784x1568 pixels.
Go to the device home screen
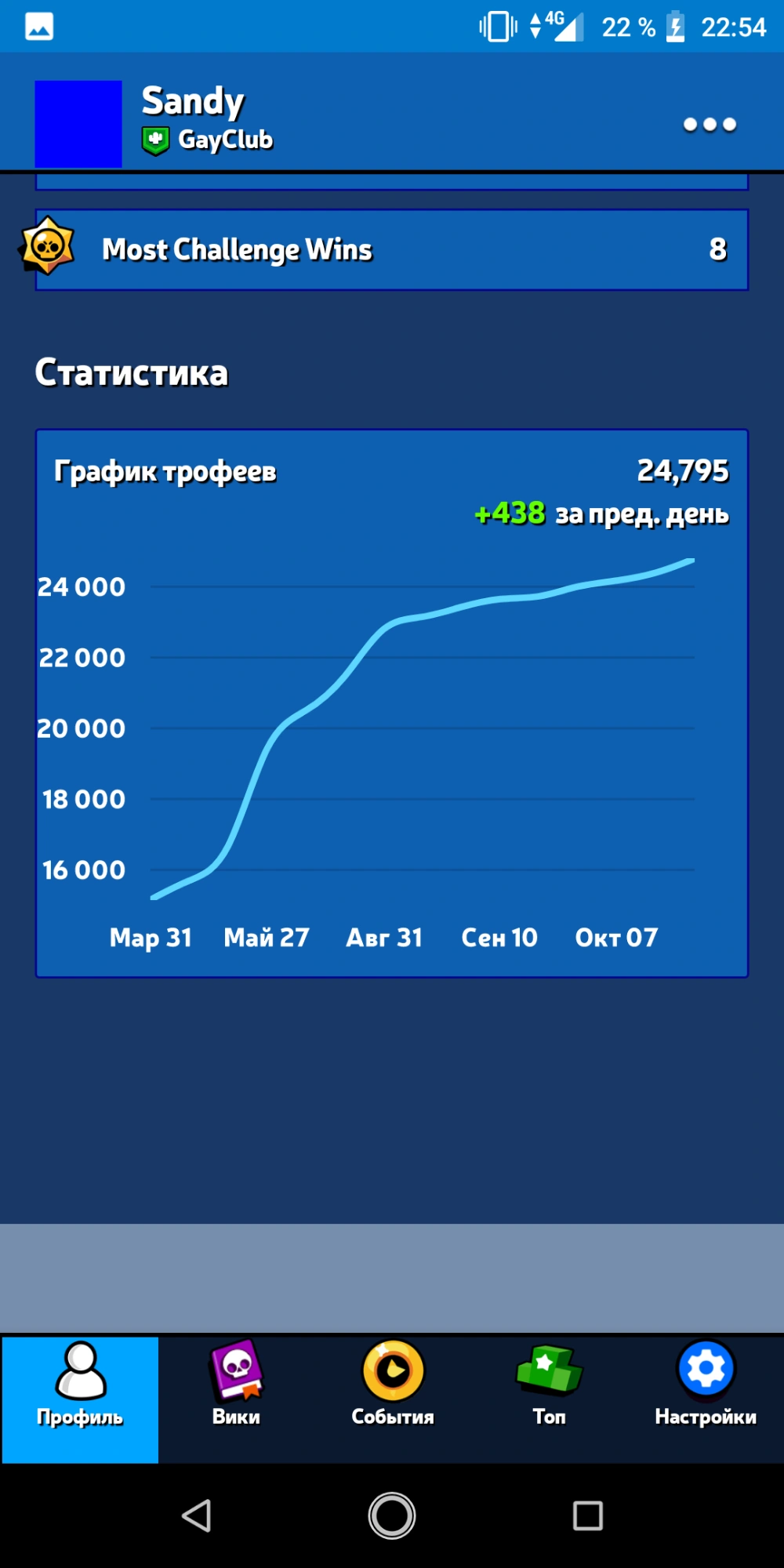tap(392, 1515)
